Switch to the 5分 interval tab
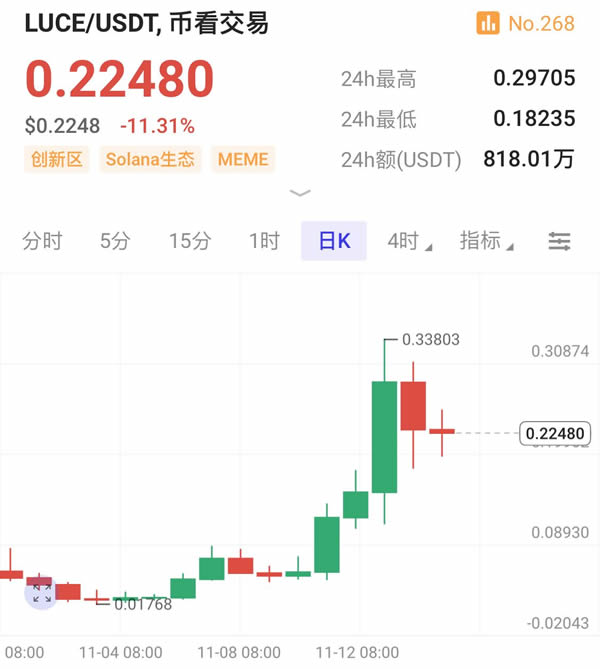Viewport: 600px width, 669px height. (x=115, y=241)
